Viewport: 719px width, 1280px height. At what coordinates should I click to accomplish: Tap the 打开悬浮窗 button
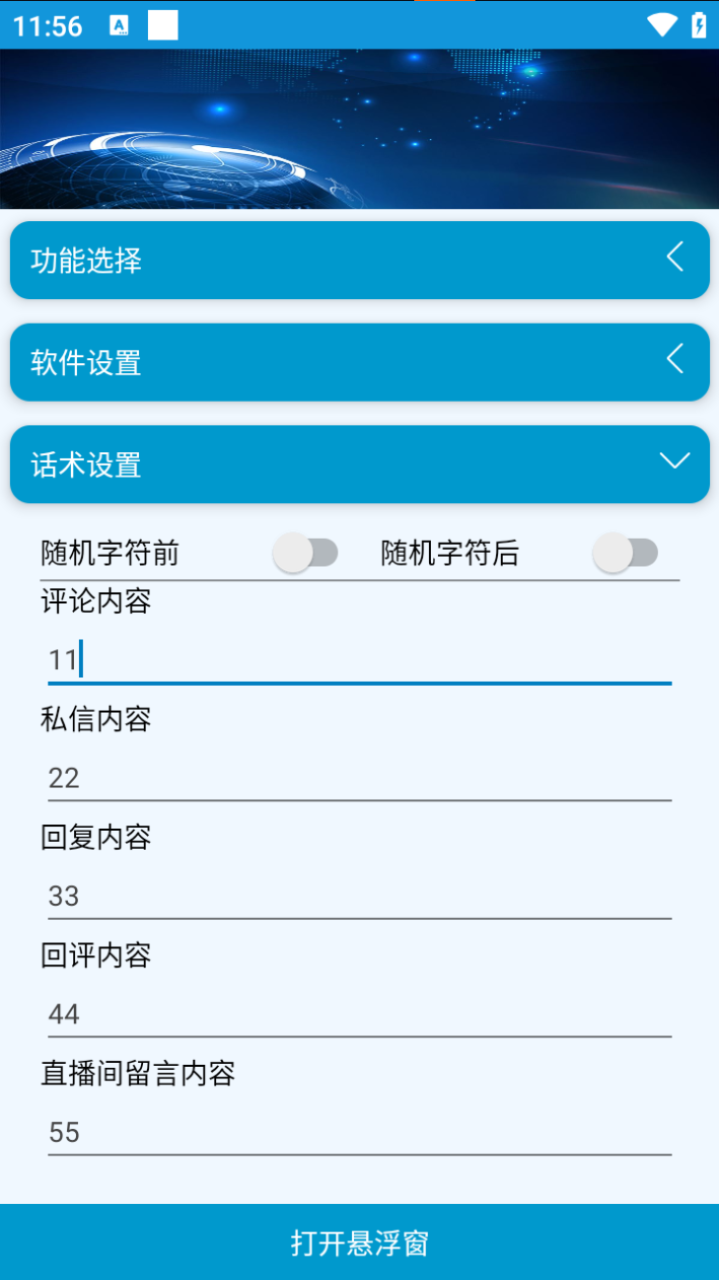click(x=360, y=1242)
